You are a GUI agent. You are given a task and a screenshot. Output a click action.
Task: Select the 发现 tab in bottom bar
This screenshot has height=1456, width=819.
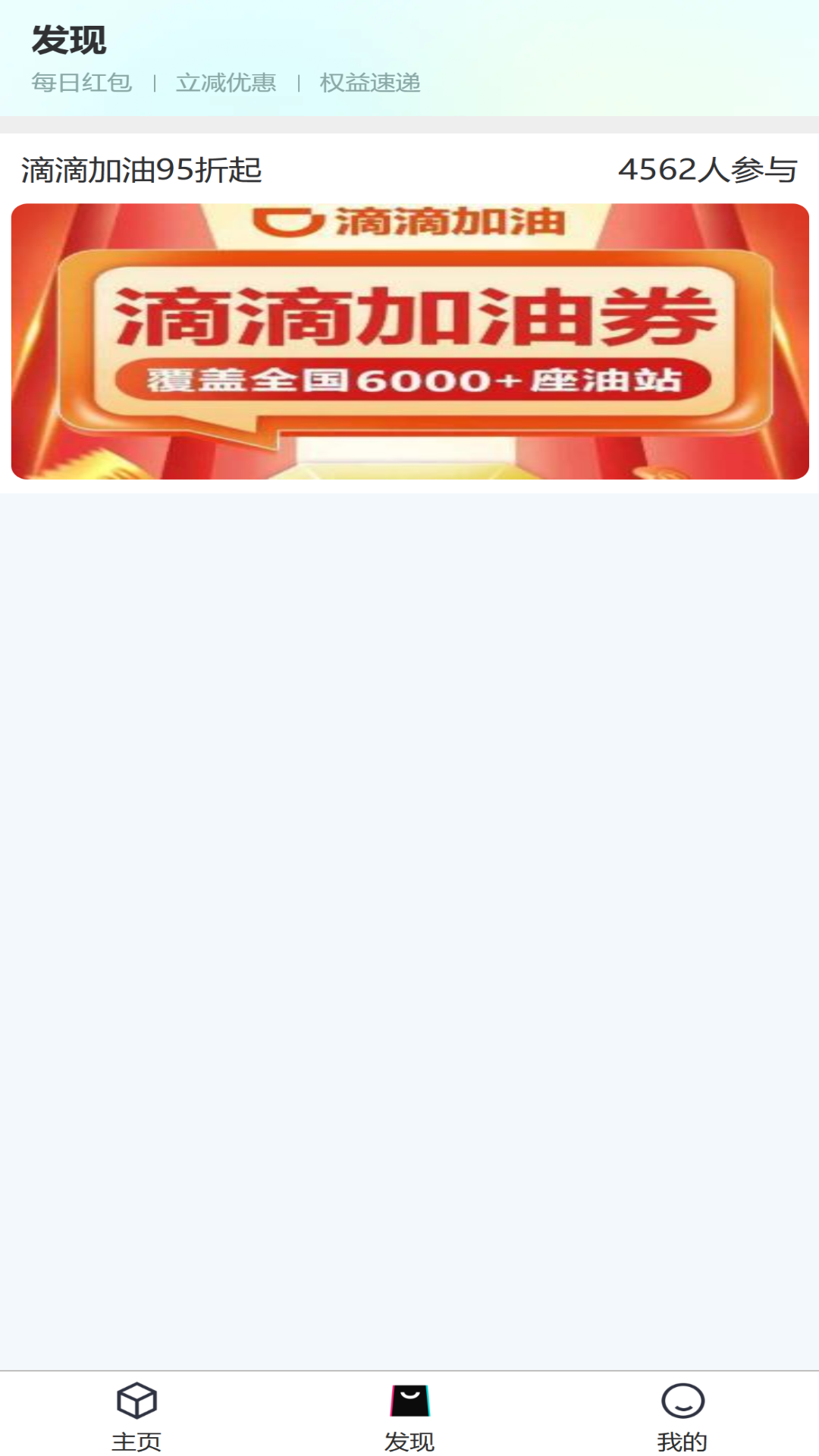(409, 1415)
